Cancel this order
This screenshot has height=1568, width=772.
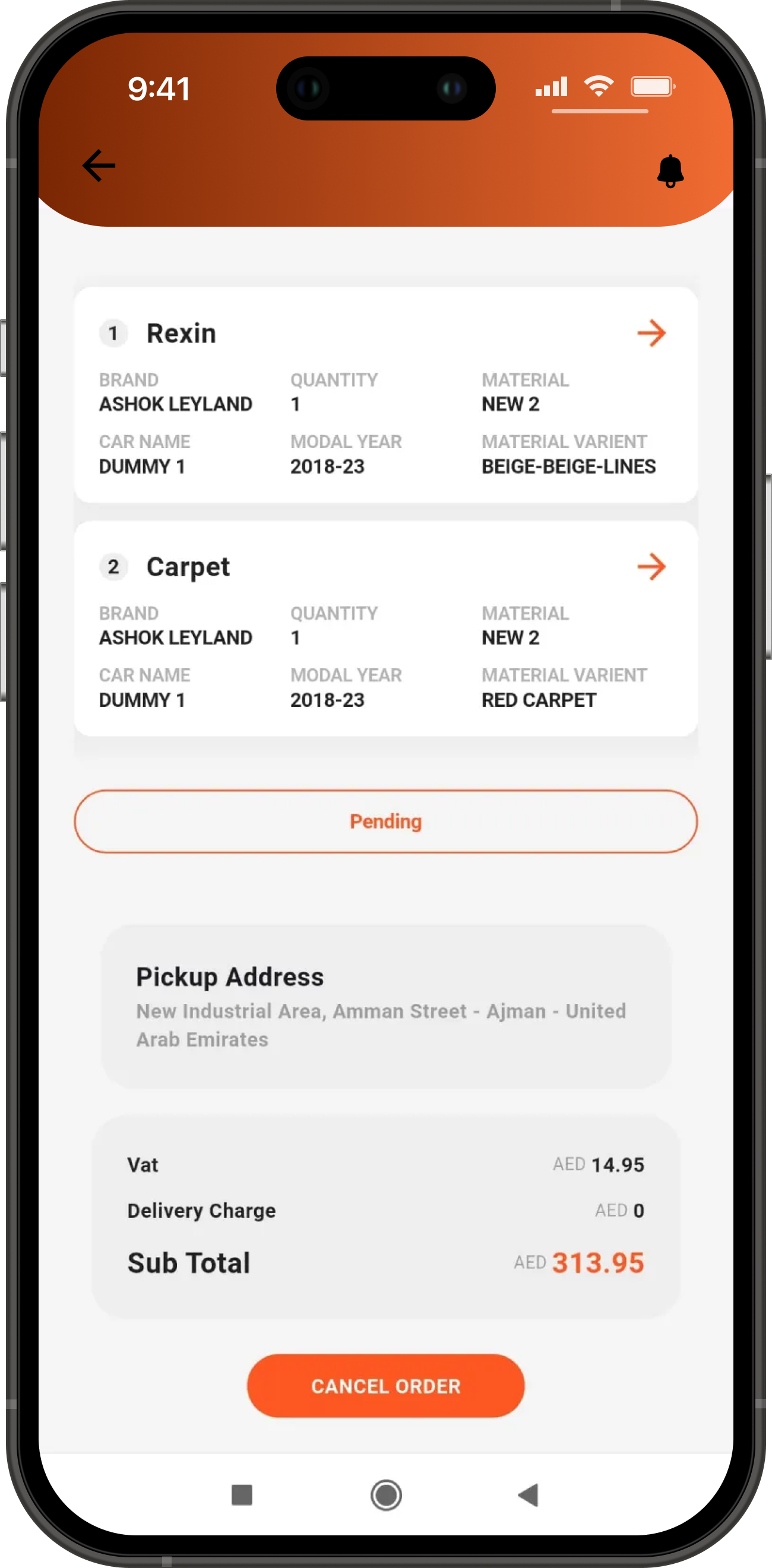click(x=385, y=1386)
